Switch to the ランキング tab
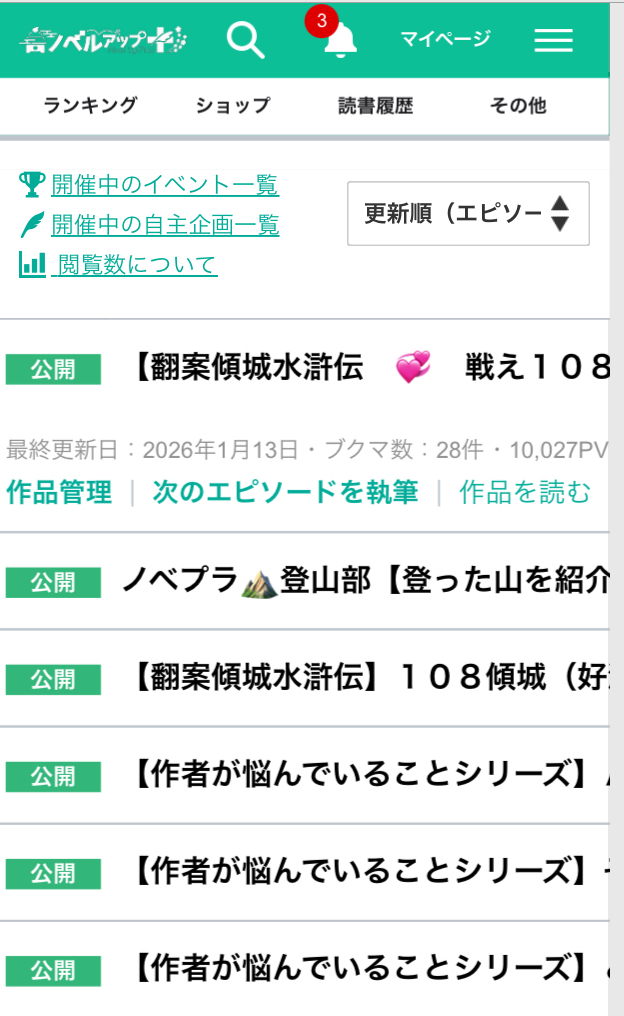Viewport: 624px width, 1016px height. pyautogui.click(x=90, y=105)
